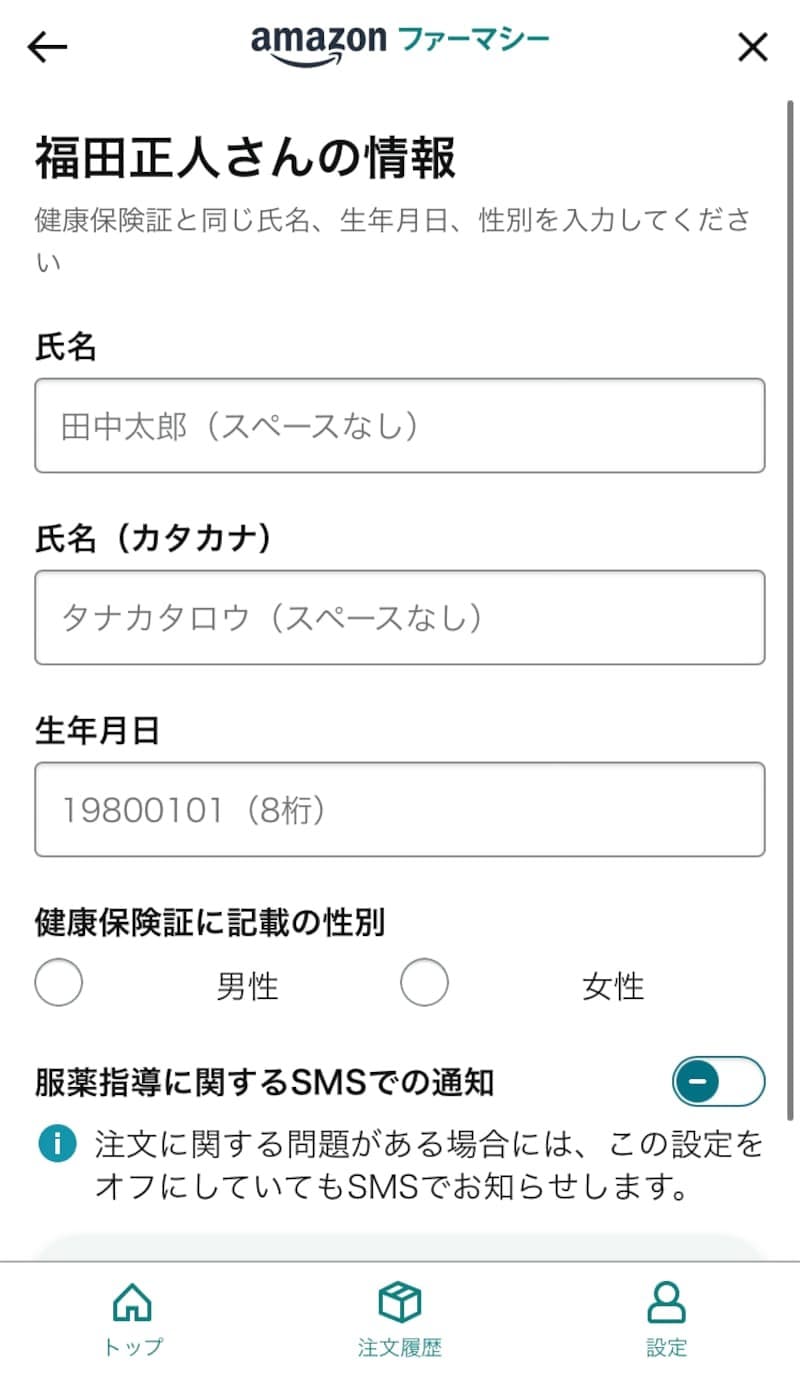The height and width of the screenshot is (1380, 800).
Task: Click the 氏名 name input field
Action: tap(400, 425)
